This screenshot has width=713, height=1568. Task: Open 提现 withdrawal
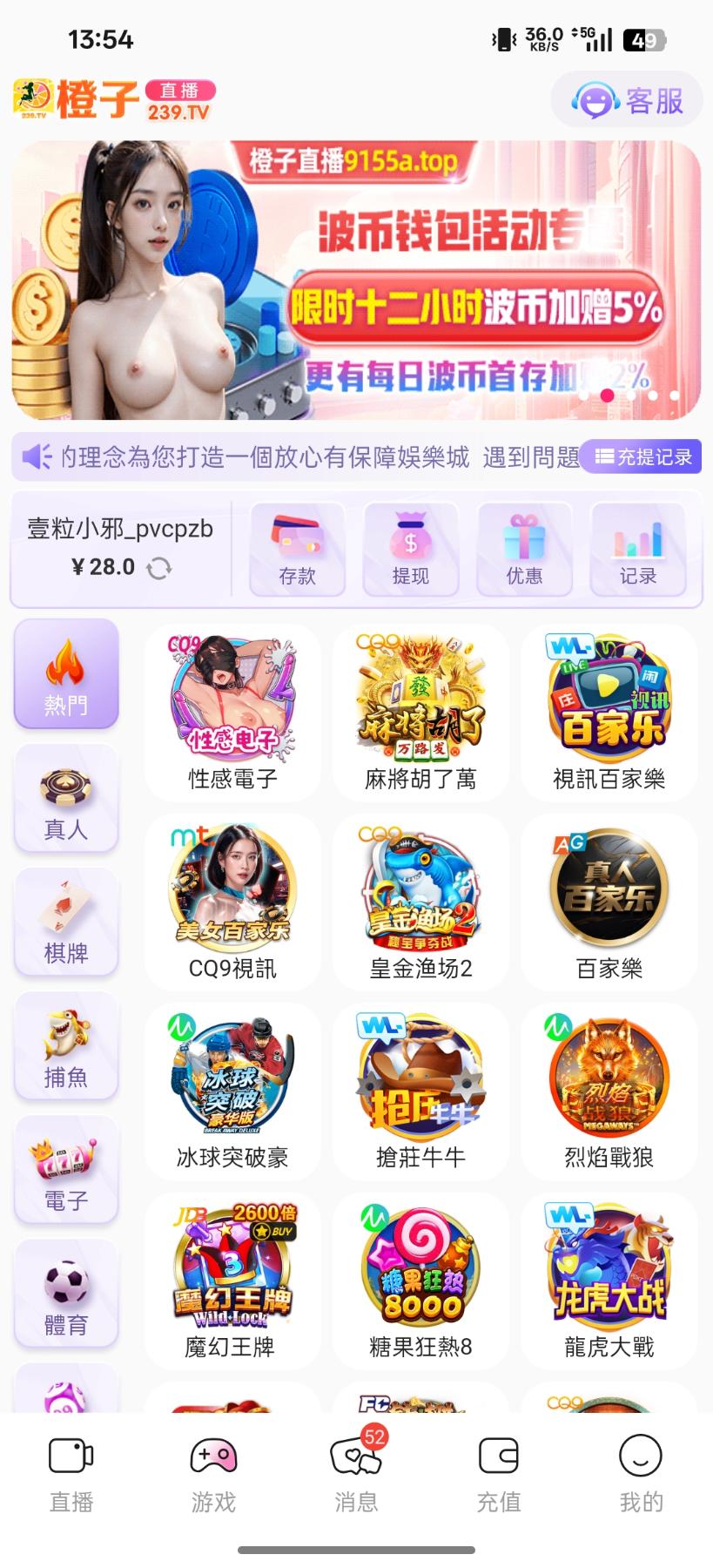(x=411, y=549)
